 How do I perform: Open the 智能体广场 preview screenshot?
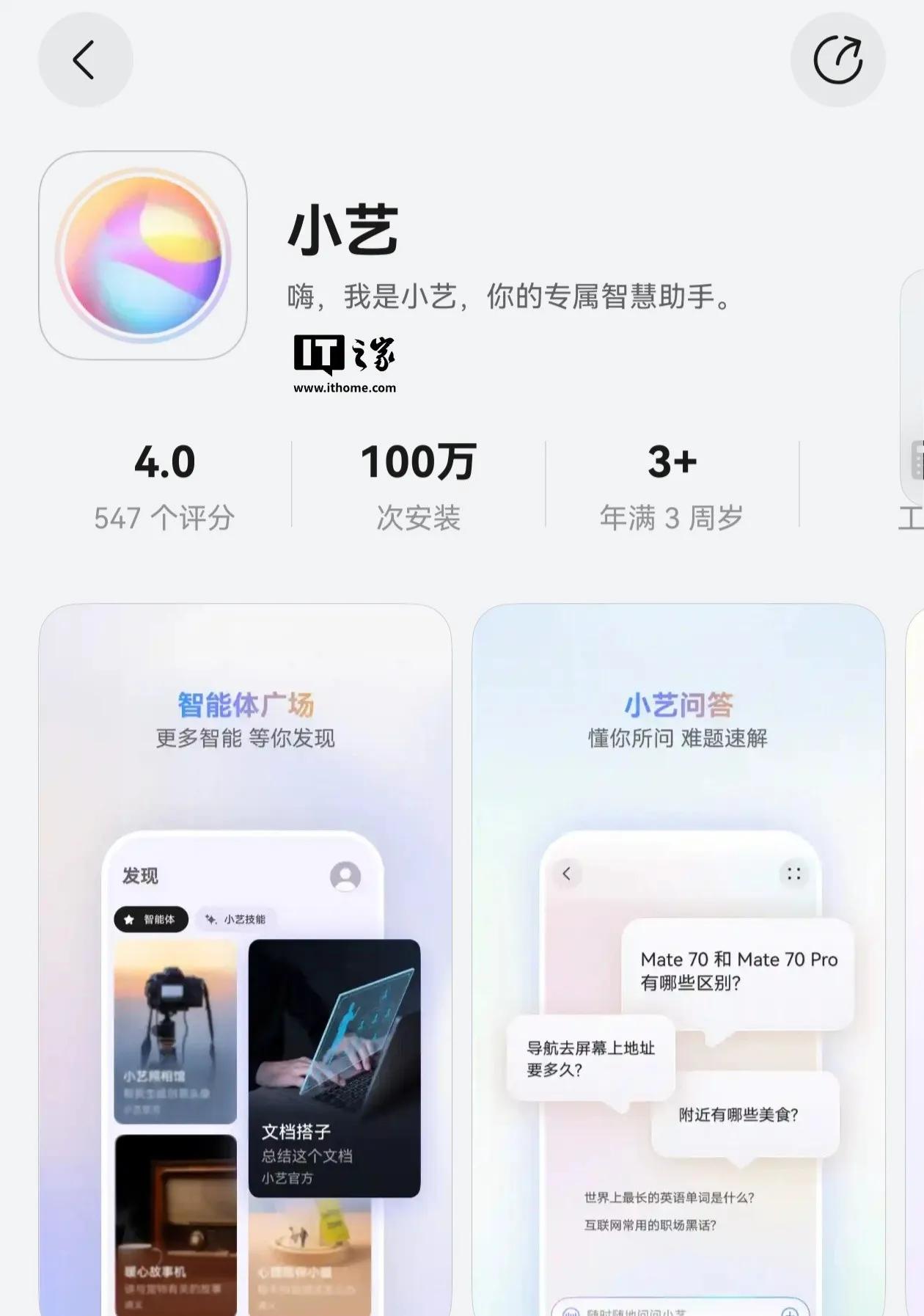[x=245, y=954]
